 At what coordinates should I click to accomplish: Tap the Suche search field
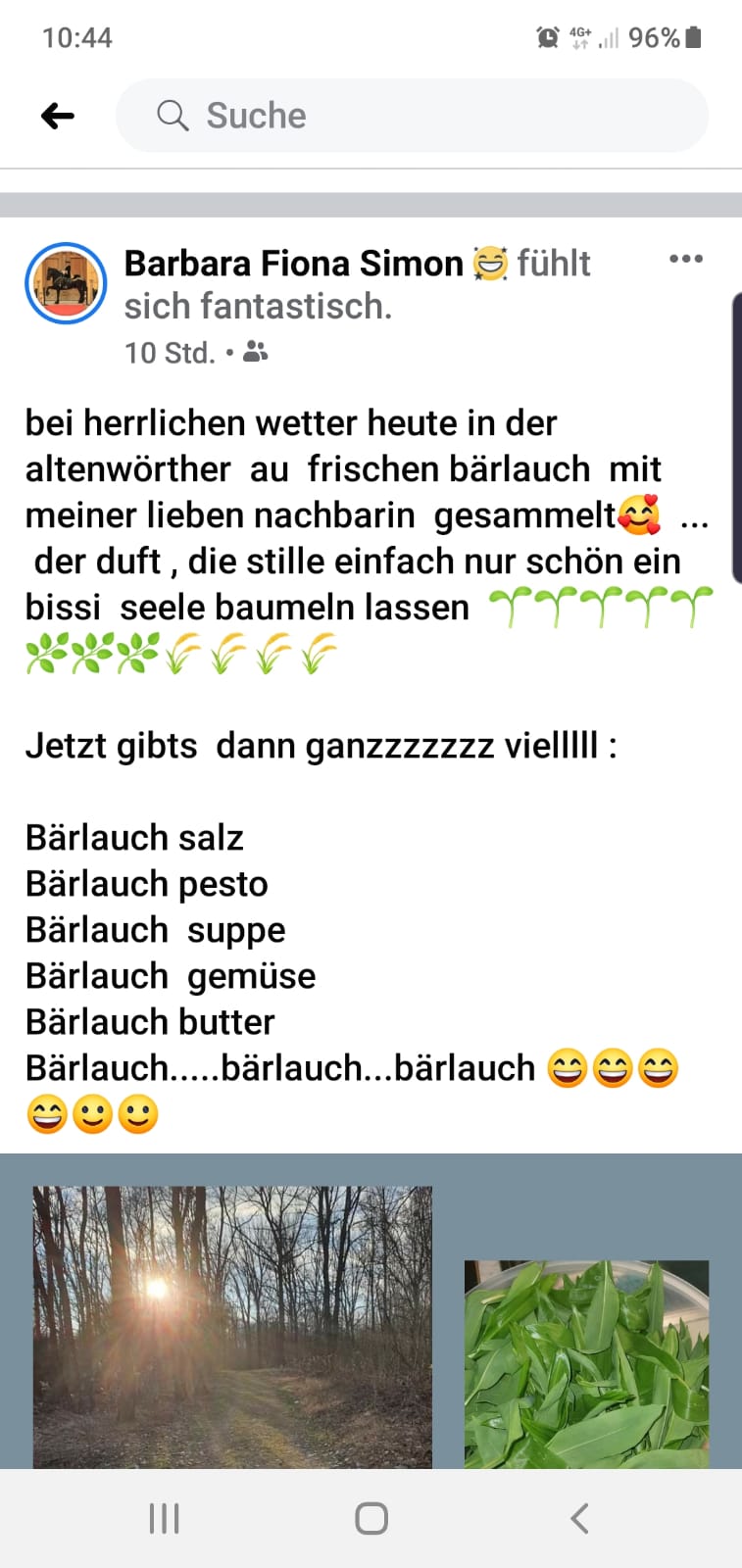[412, 116]
